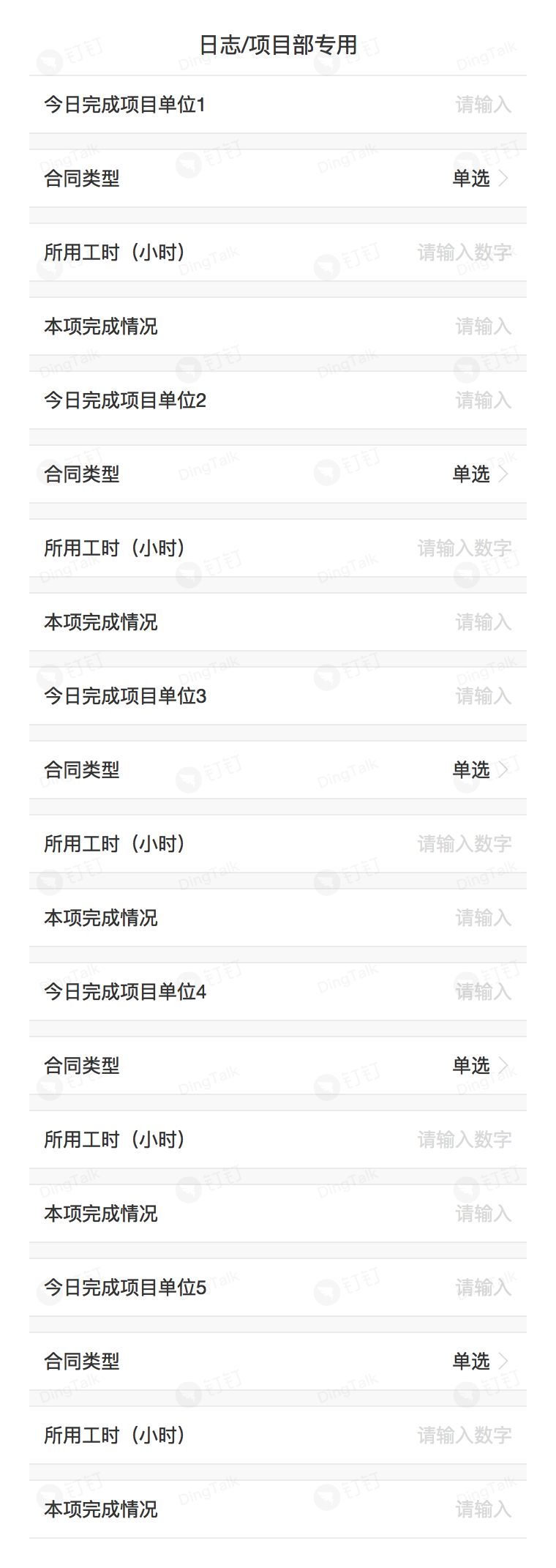556x1568 pixels.
Task: Tap the 今日完成项目单位2 input field
Action: pyautogui.click(x=278, y=400)
